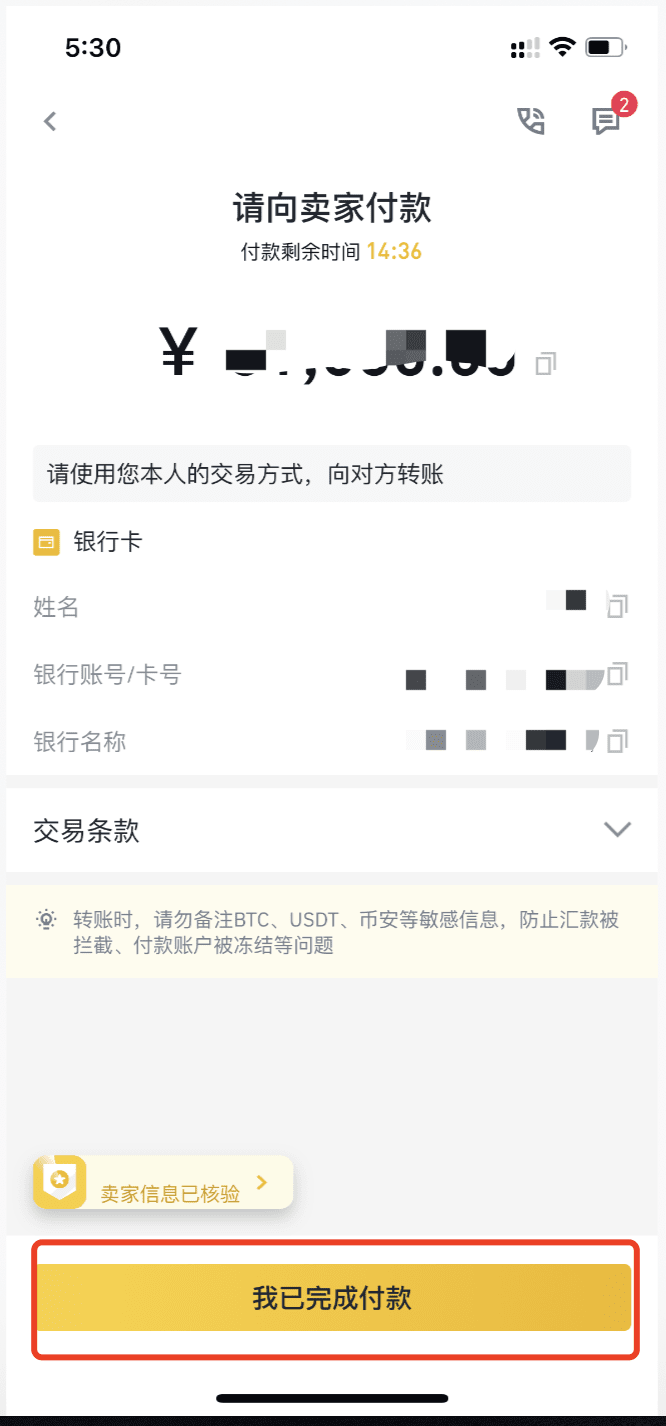Copy the payment amount
The height and width of the screenshot is (1426, 666).
[545, 363]
